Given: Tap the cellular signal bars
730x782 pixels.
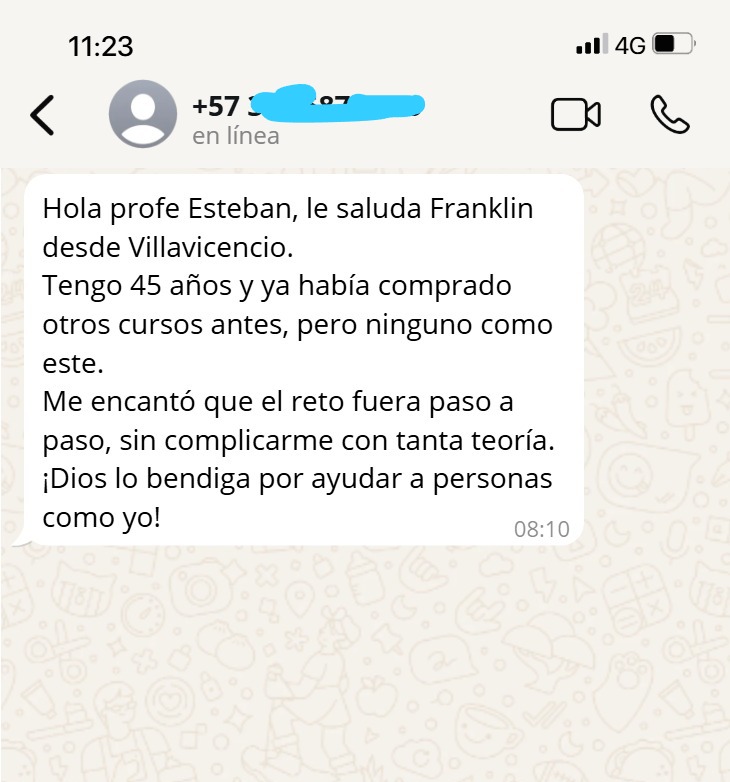Looking at the screenshot, I should point(592,44).
